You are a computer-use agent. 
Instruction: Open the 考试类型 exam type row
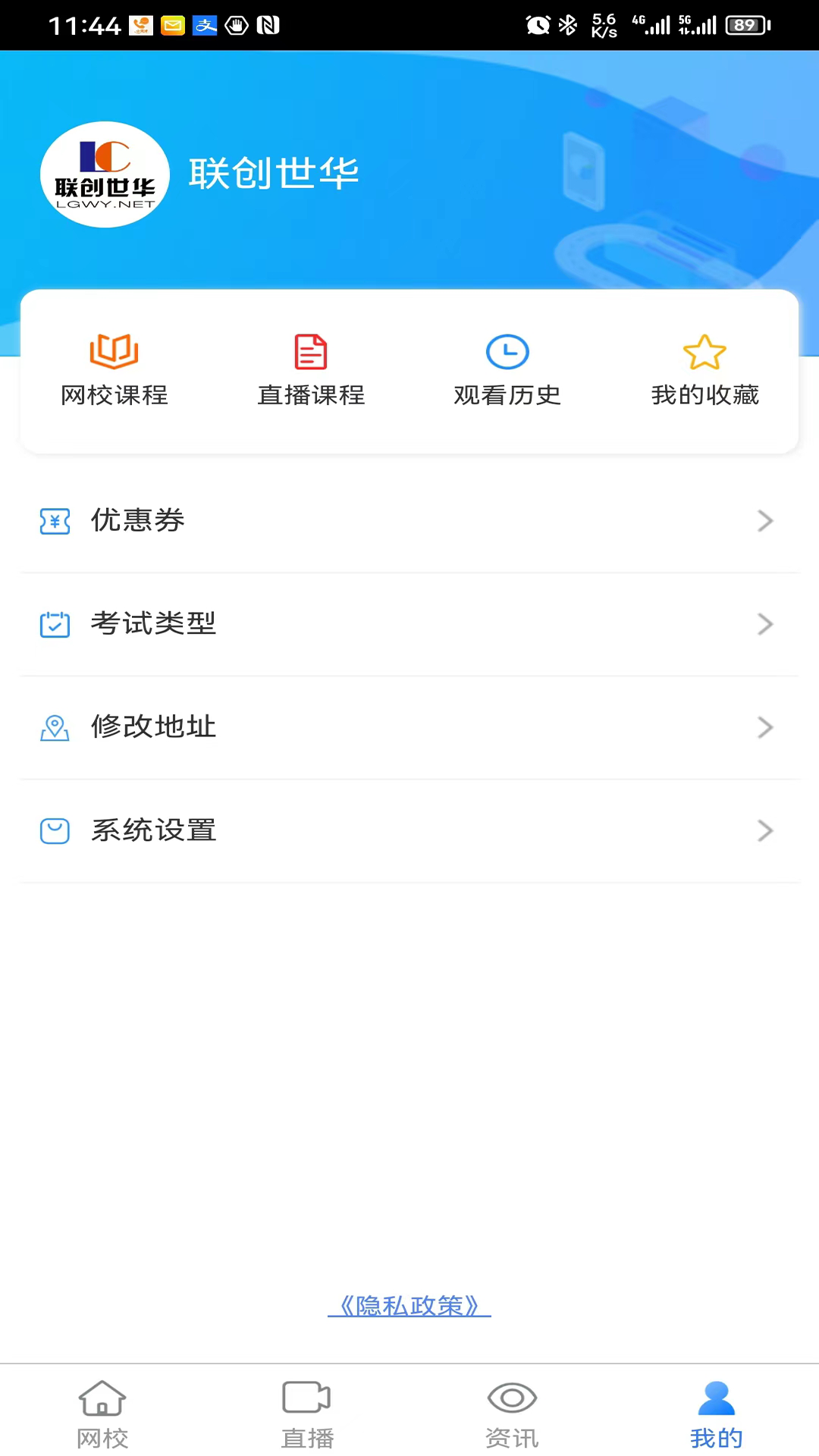[x=409, y=624]
